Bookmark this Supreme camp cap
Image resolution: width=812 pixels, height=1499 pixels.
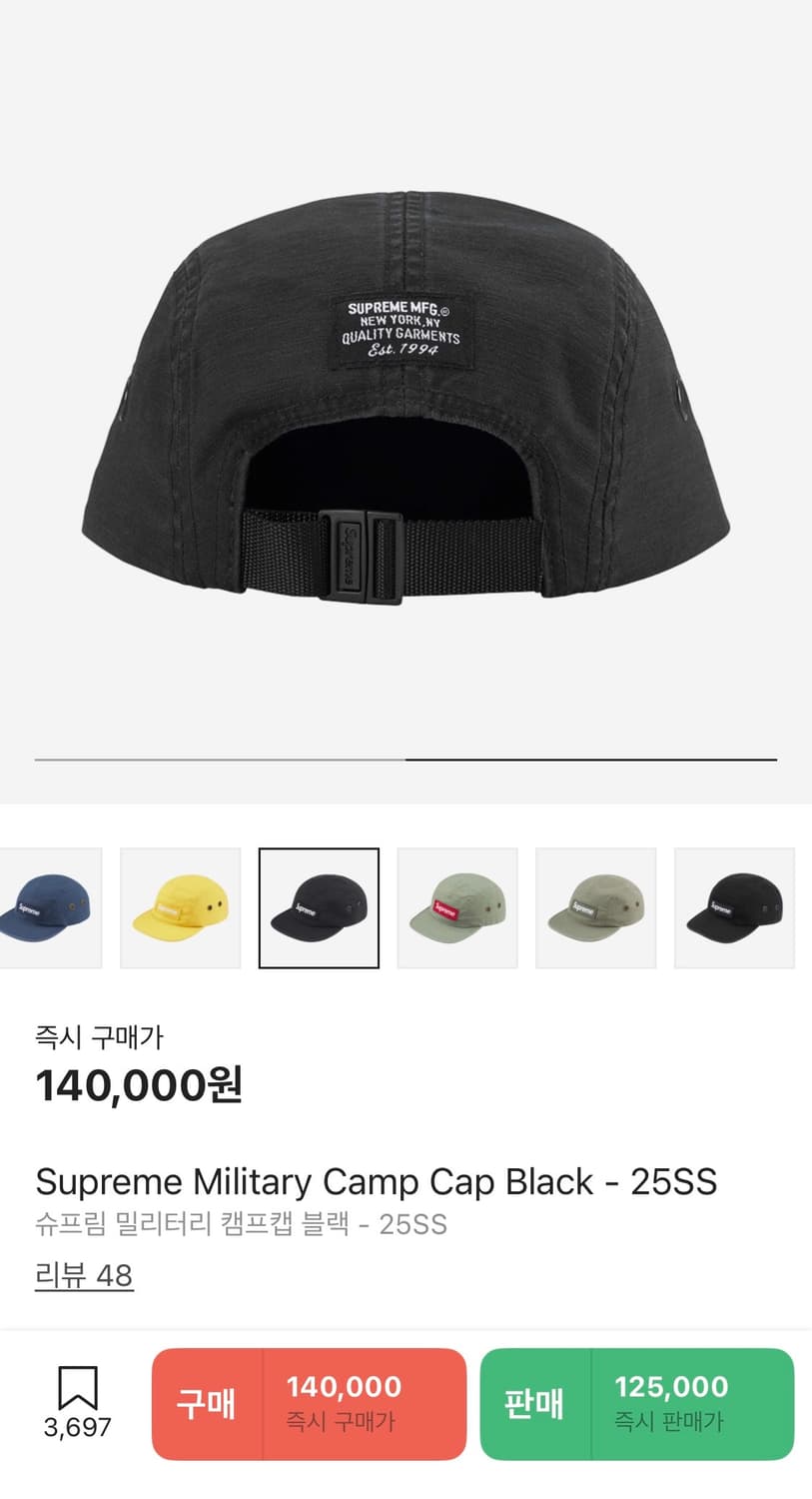(x=77, y=1401)
